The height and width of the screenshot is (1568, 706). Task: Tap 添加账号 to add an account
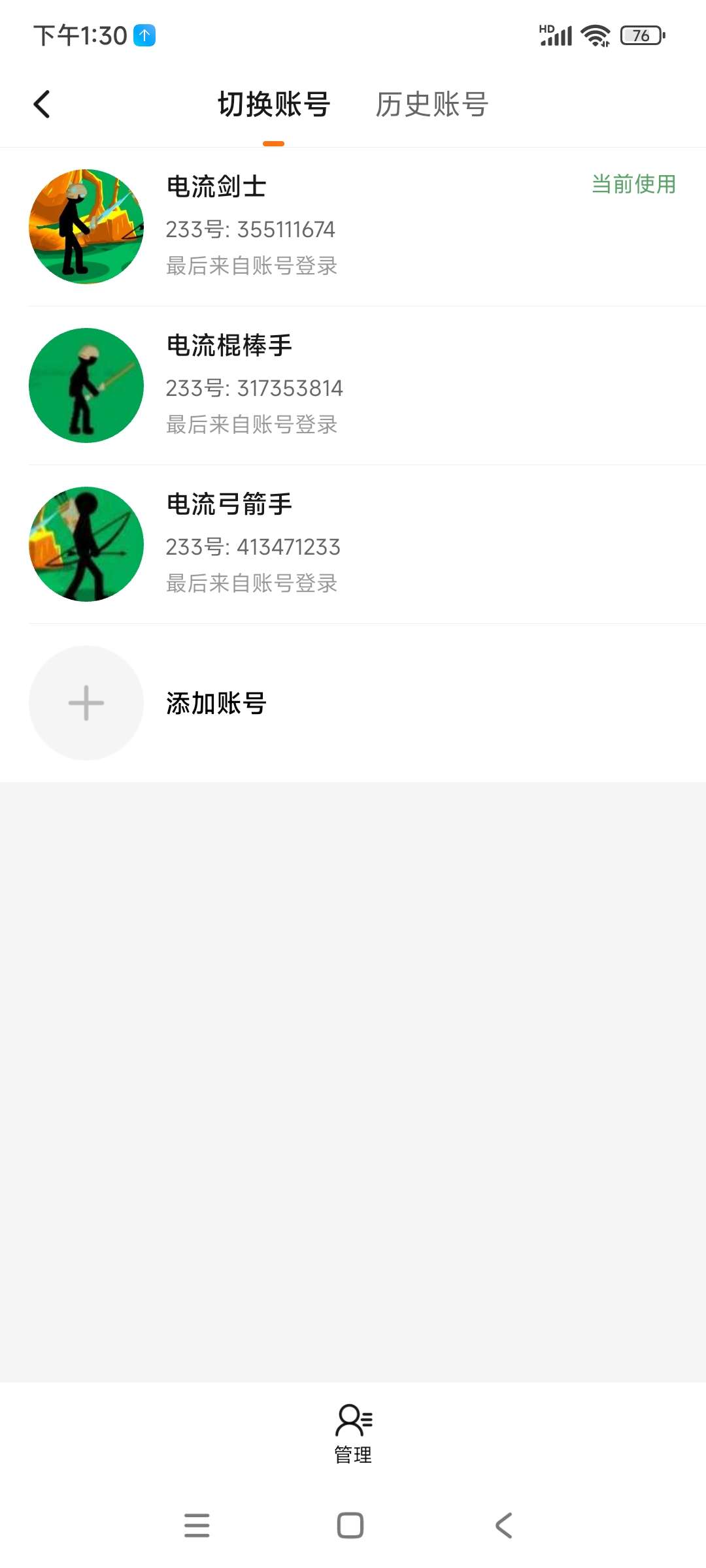[x=353, y=703]
